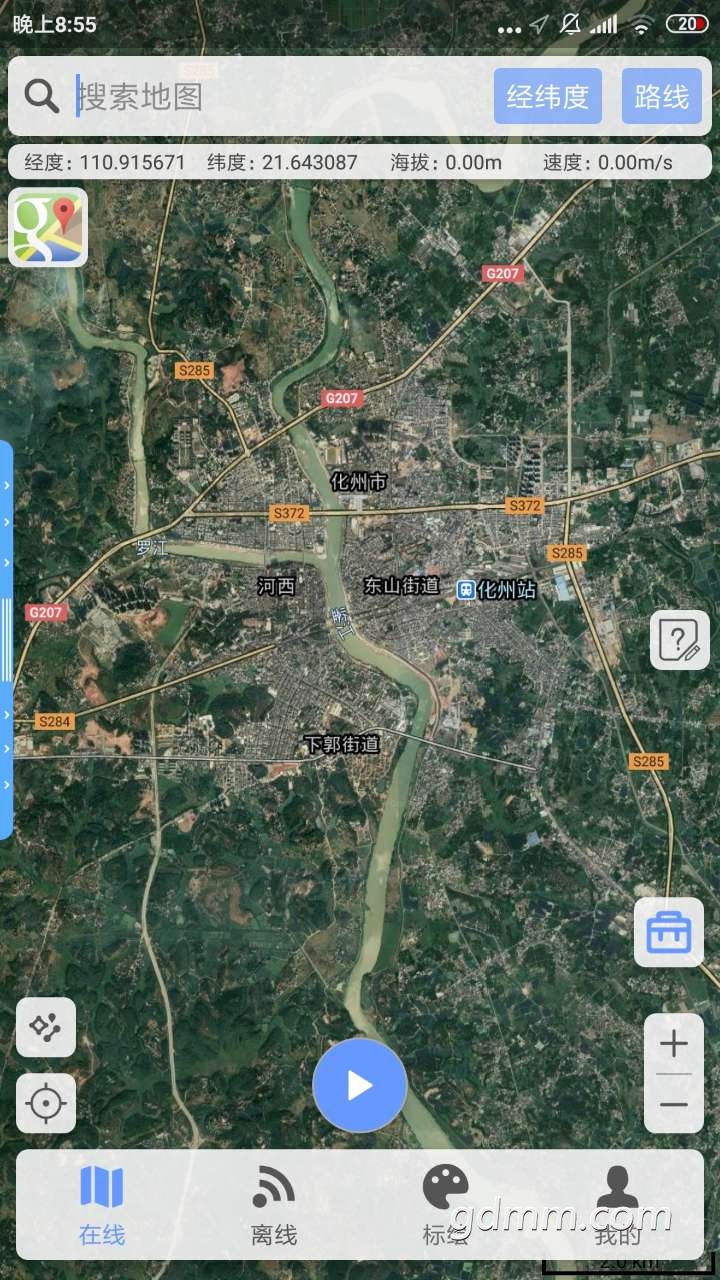The width and height of the screenshot is (720, 1280).
Task: Switch to the 标绘 tab
Action: click(x=446, y=1205)
